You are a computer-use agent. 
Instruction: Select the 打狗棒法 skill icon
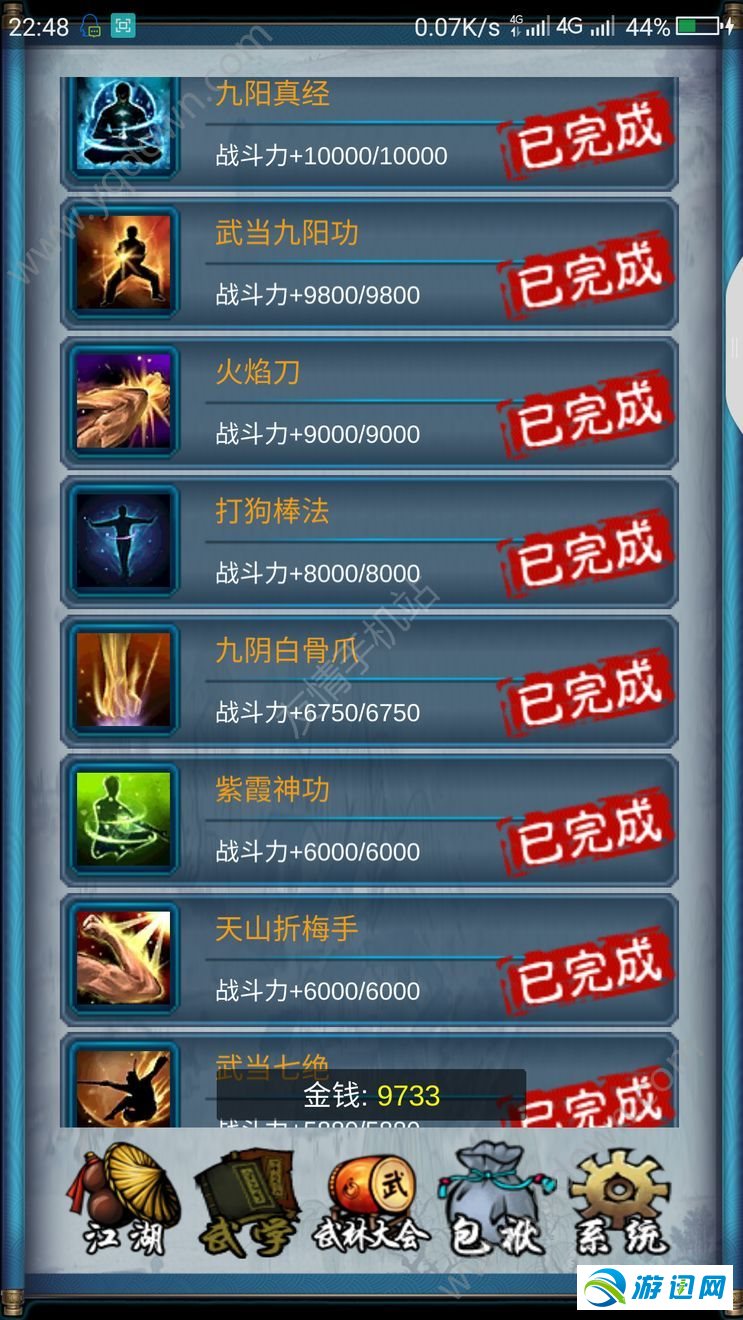pyautogui.click(x=122, y=542)
